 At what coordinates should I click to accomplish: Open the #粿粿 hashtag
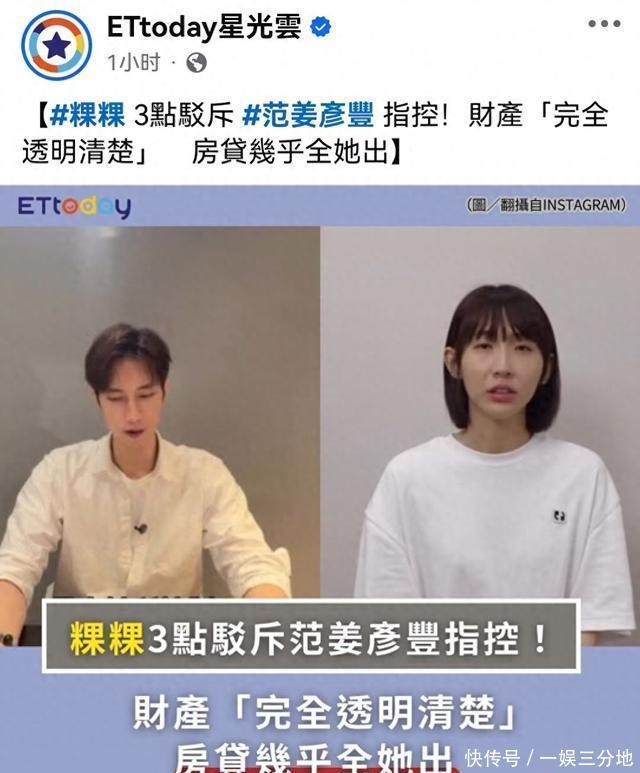click(87, 115)
